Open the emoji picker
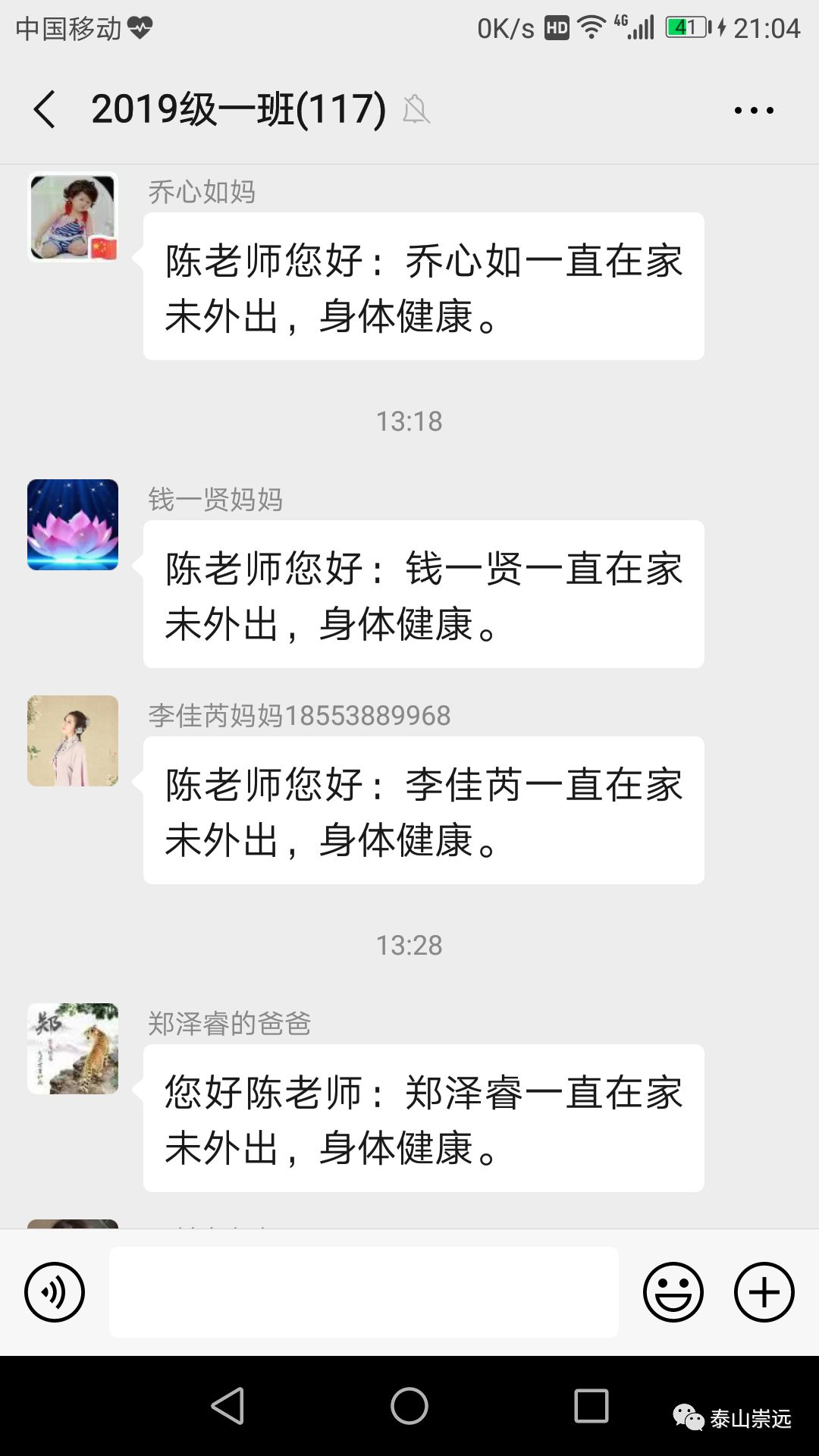Image resolution: width=819 pixels, height=1456 pixels. click(673, 1292)
